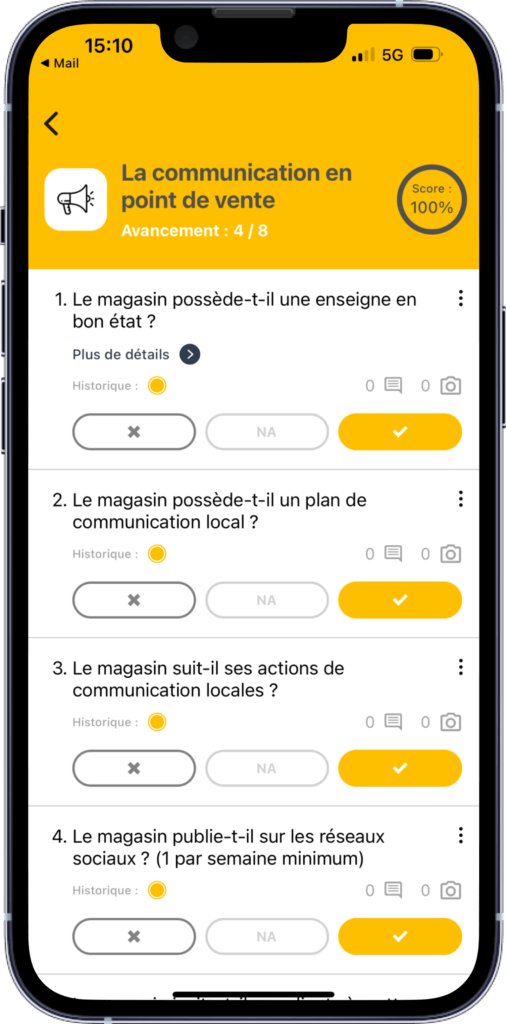Mark question 1 as NA
The image size is (506, 1024).
[x=266, y=432]
